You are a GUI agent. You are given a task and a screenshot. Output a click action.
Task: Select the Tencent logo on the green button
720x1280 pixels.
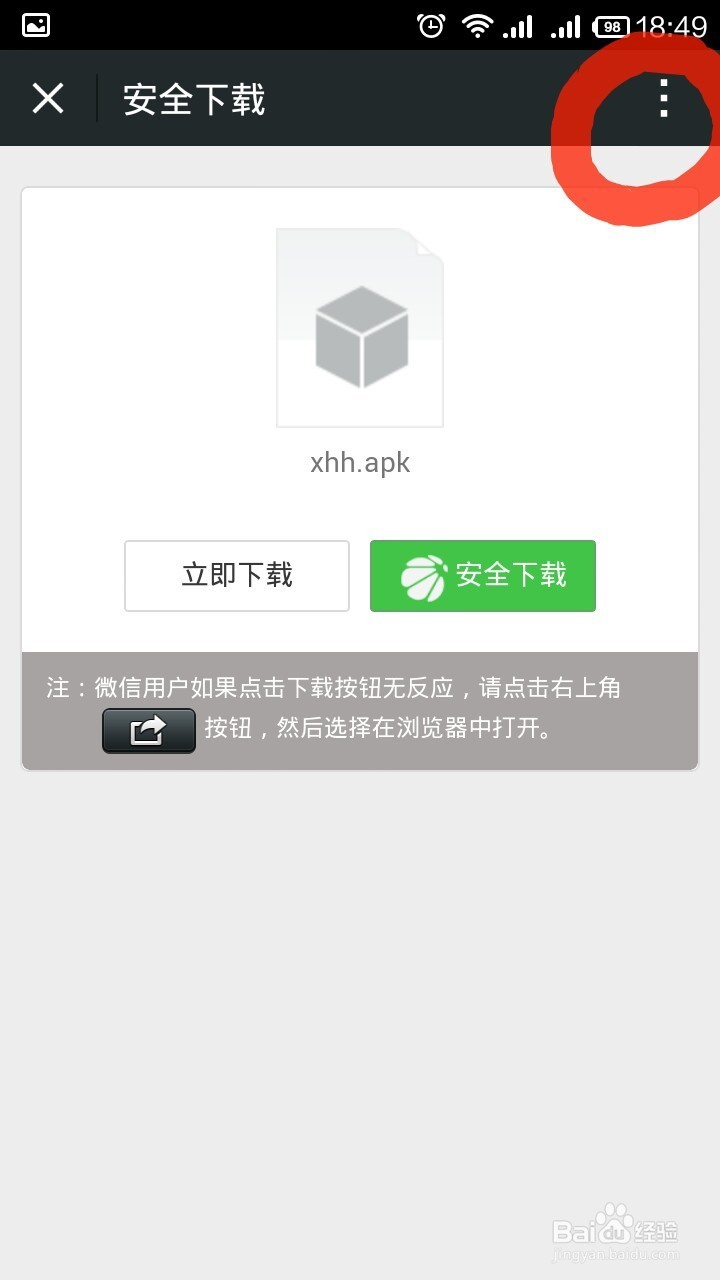click(x=425, y=575)
